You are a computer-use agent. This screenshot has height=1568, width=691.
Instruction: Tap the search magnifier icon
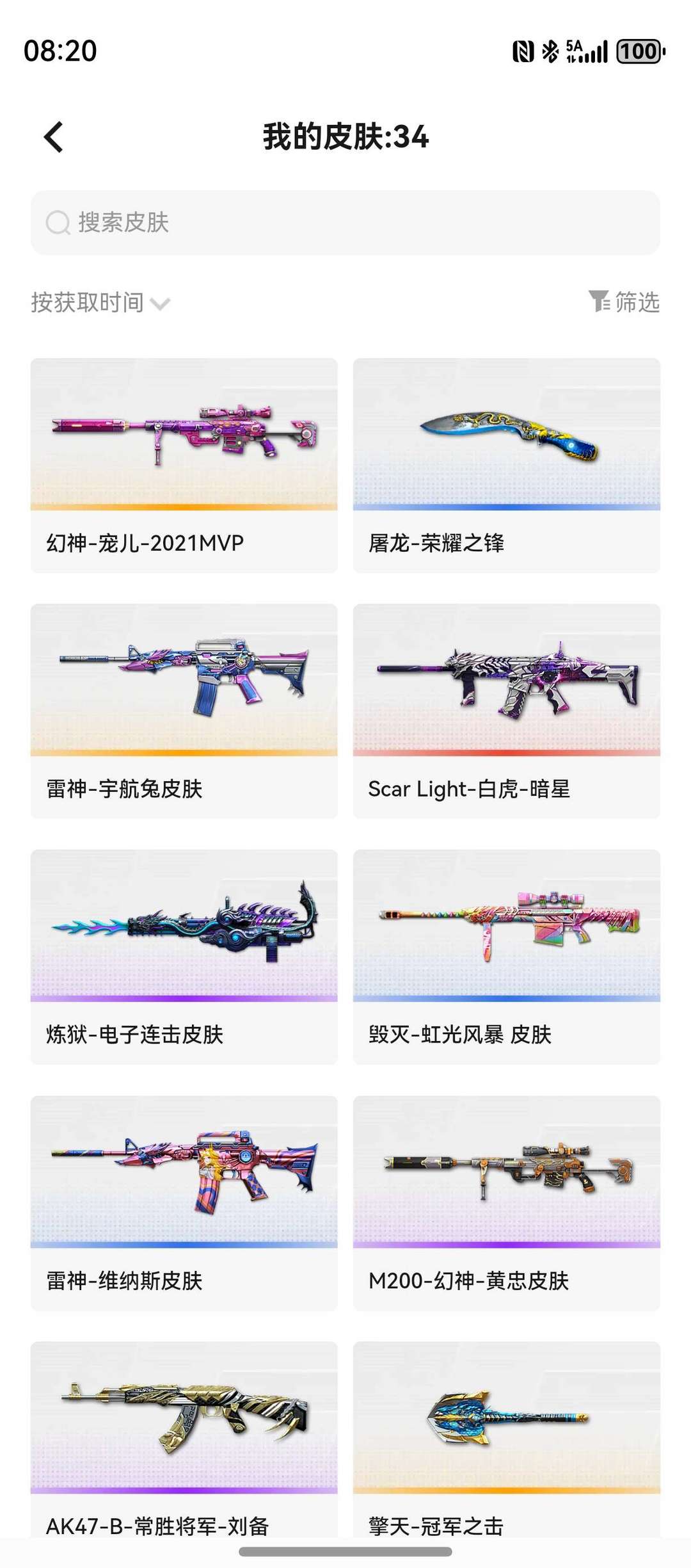tap(58, 222)
